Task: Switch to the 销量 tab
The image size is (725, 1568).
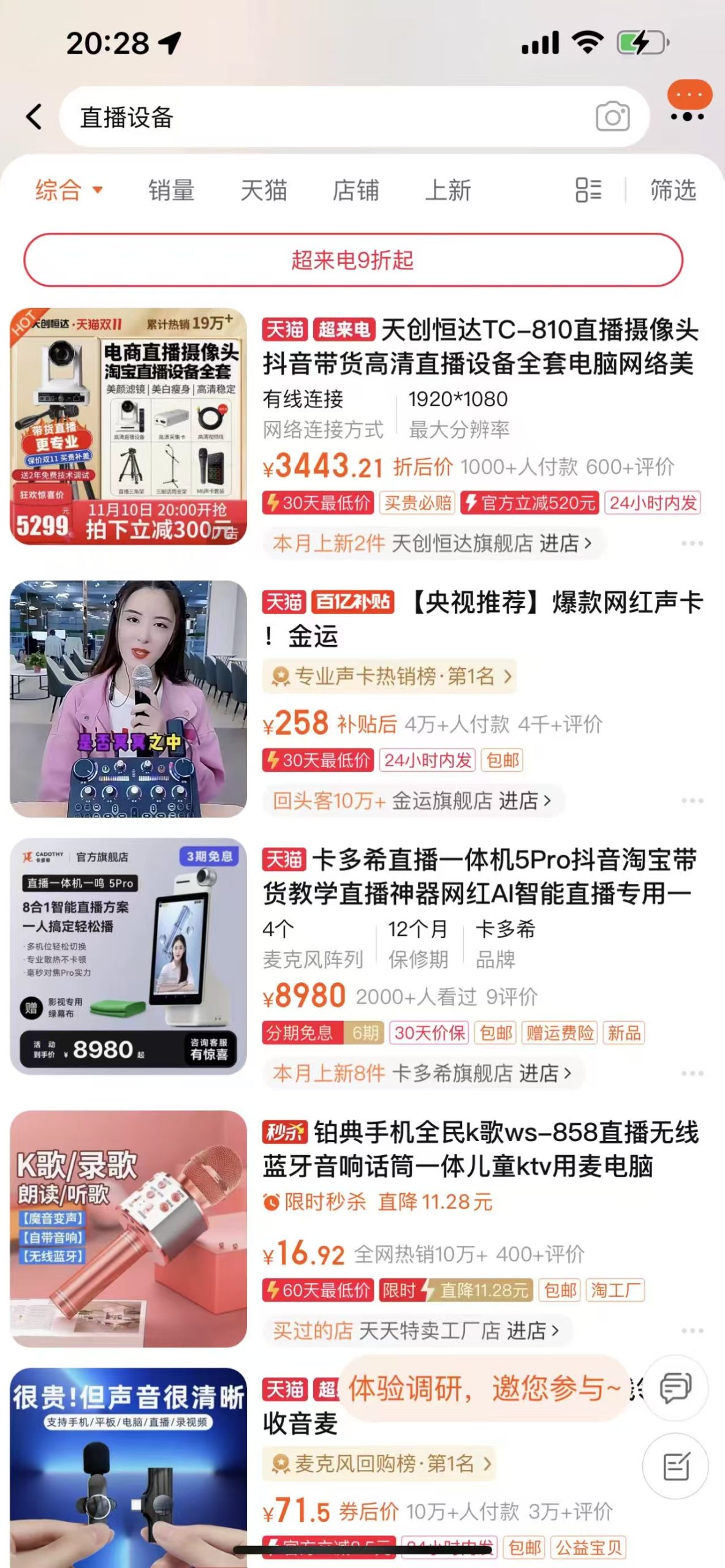Action: pos(173,191)
